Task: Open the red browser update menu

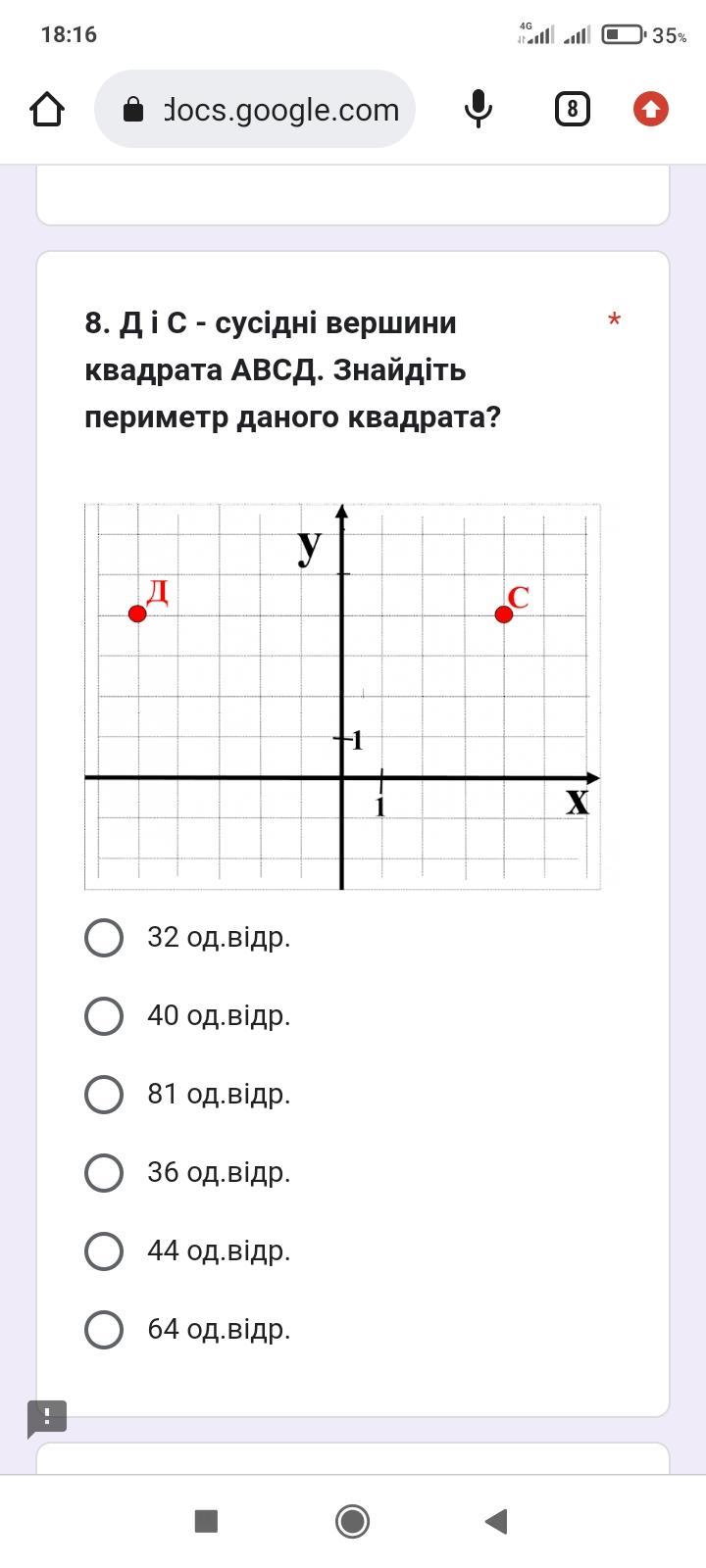Action: pyautogui.click(x=651, y=109)
